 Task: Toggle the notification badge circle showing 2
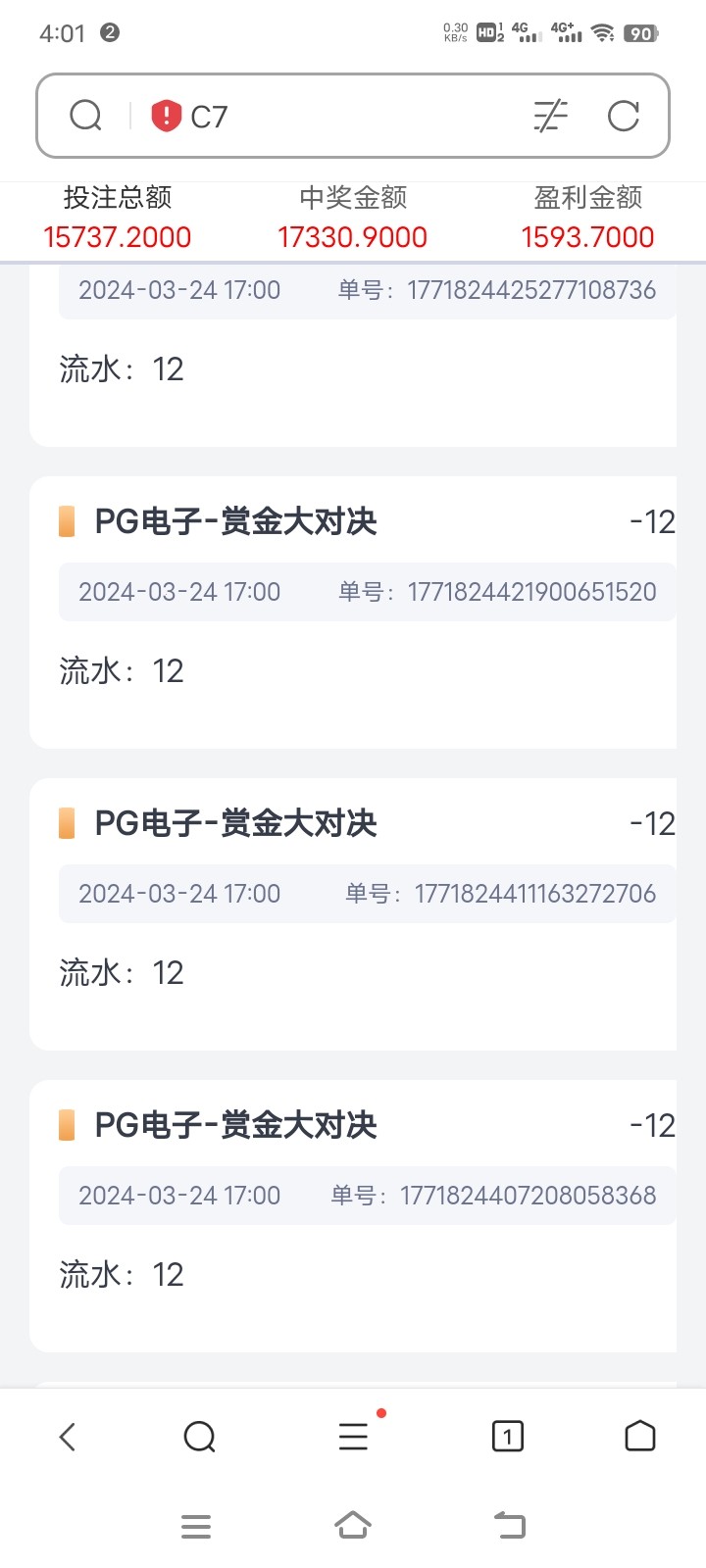(x=108, y=32)
